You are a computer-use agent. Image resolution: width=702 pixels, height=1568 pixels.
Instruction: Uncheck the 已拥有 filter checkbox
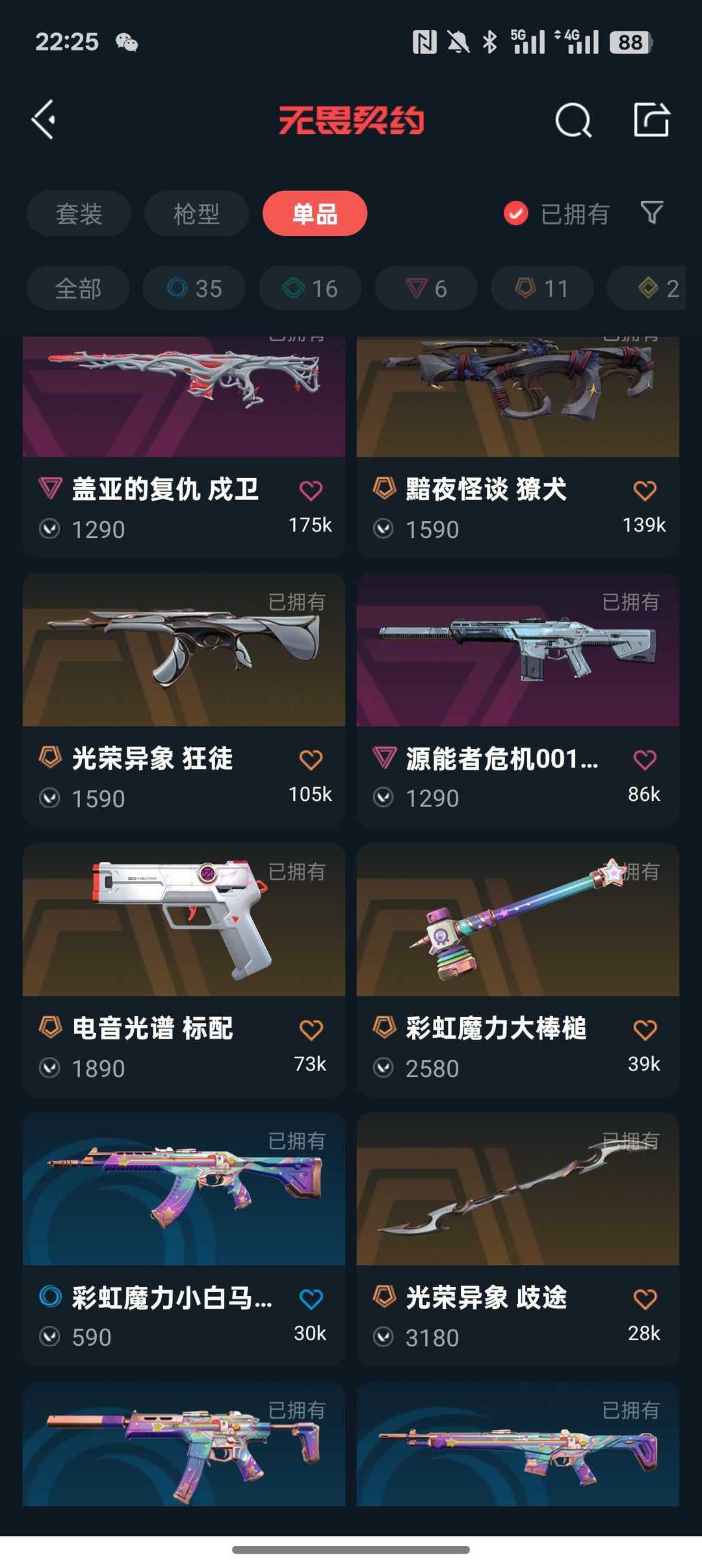click(x=515, y=213)
